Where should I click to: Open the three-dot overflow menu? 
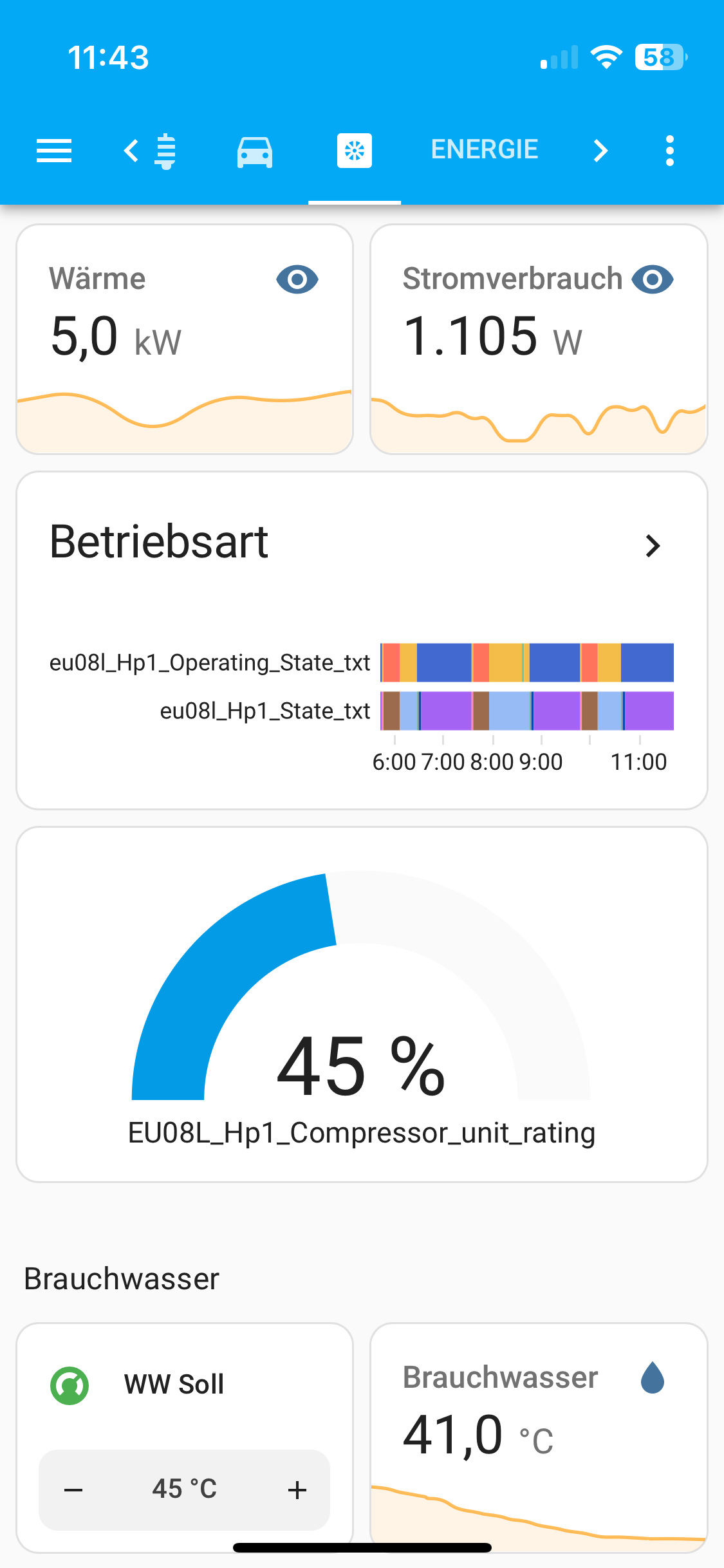[x=669, y=151]
